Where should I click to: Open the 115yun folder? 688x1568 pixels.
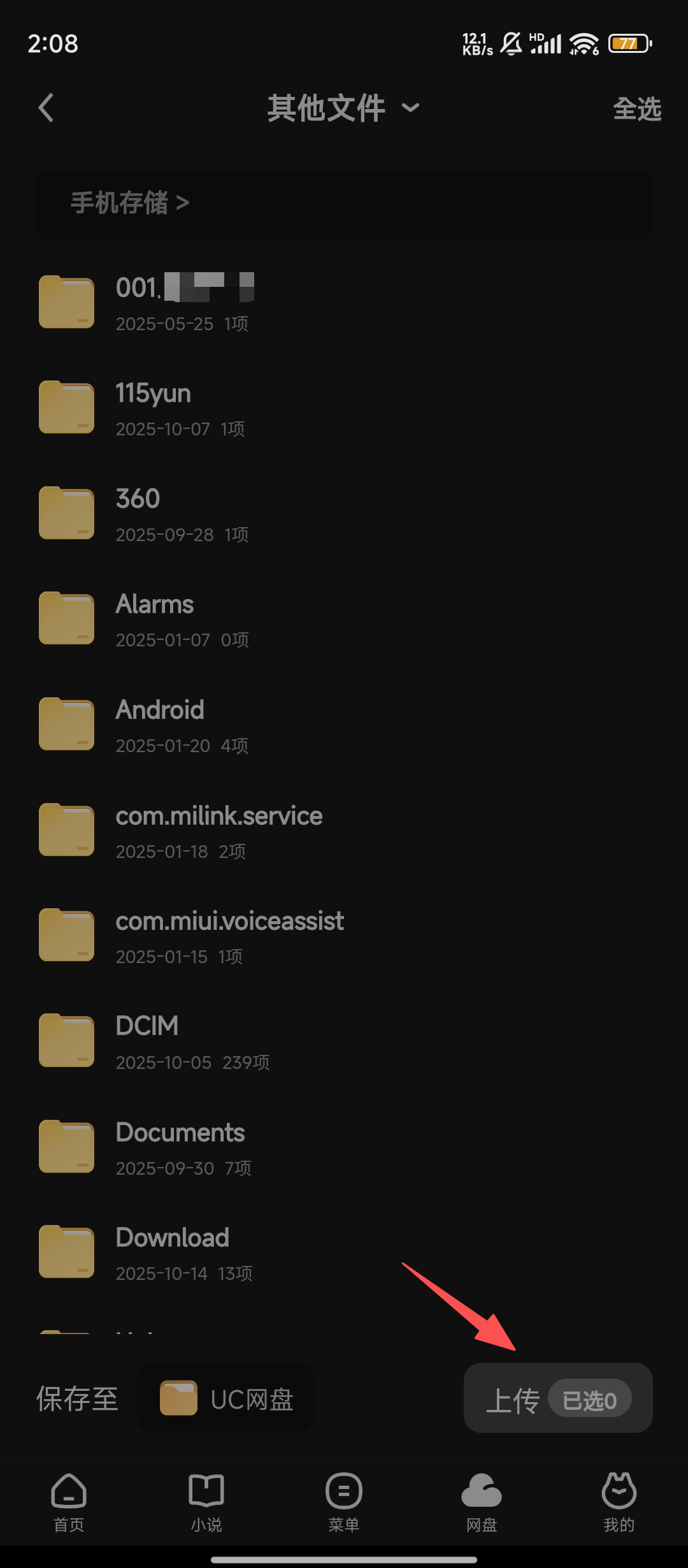[153, 408]
